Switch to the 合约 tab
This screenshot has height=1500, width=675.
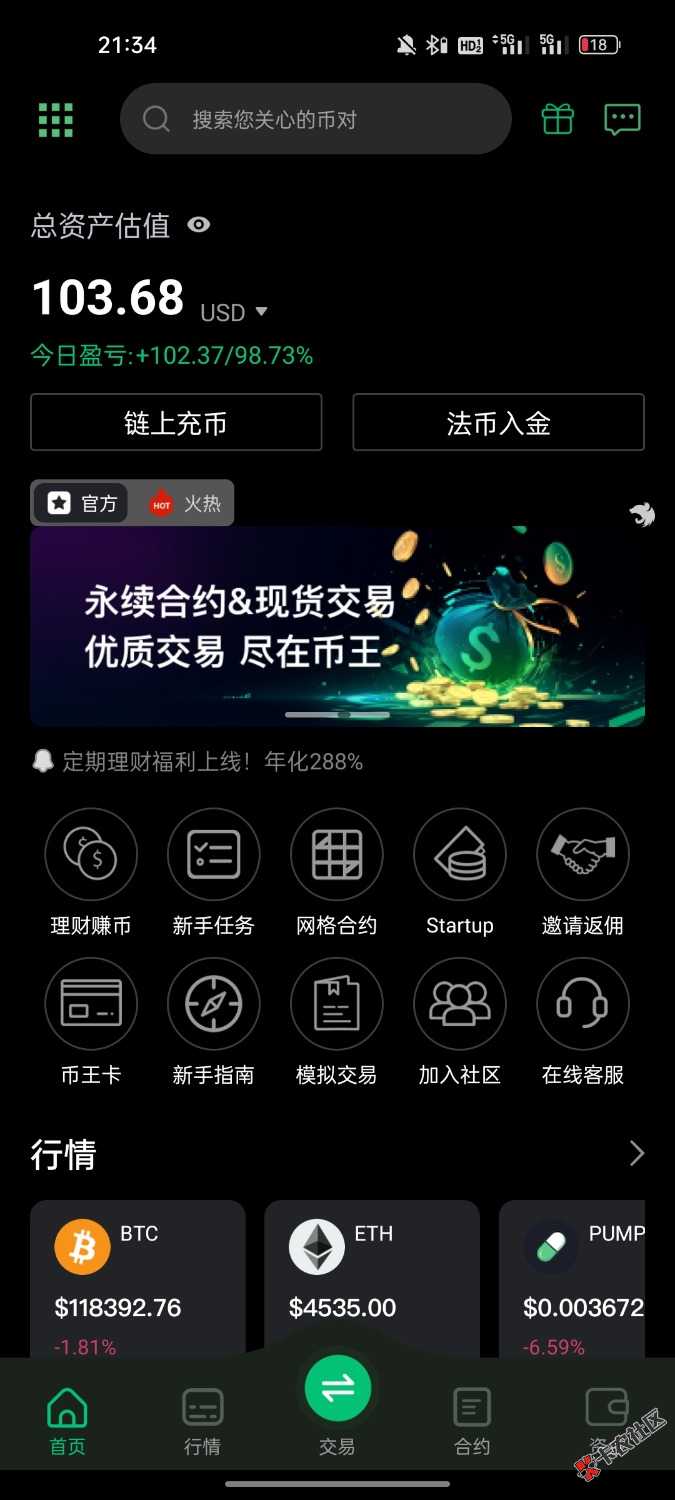pos(472,1420)
